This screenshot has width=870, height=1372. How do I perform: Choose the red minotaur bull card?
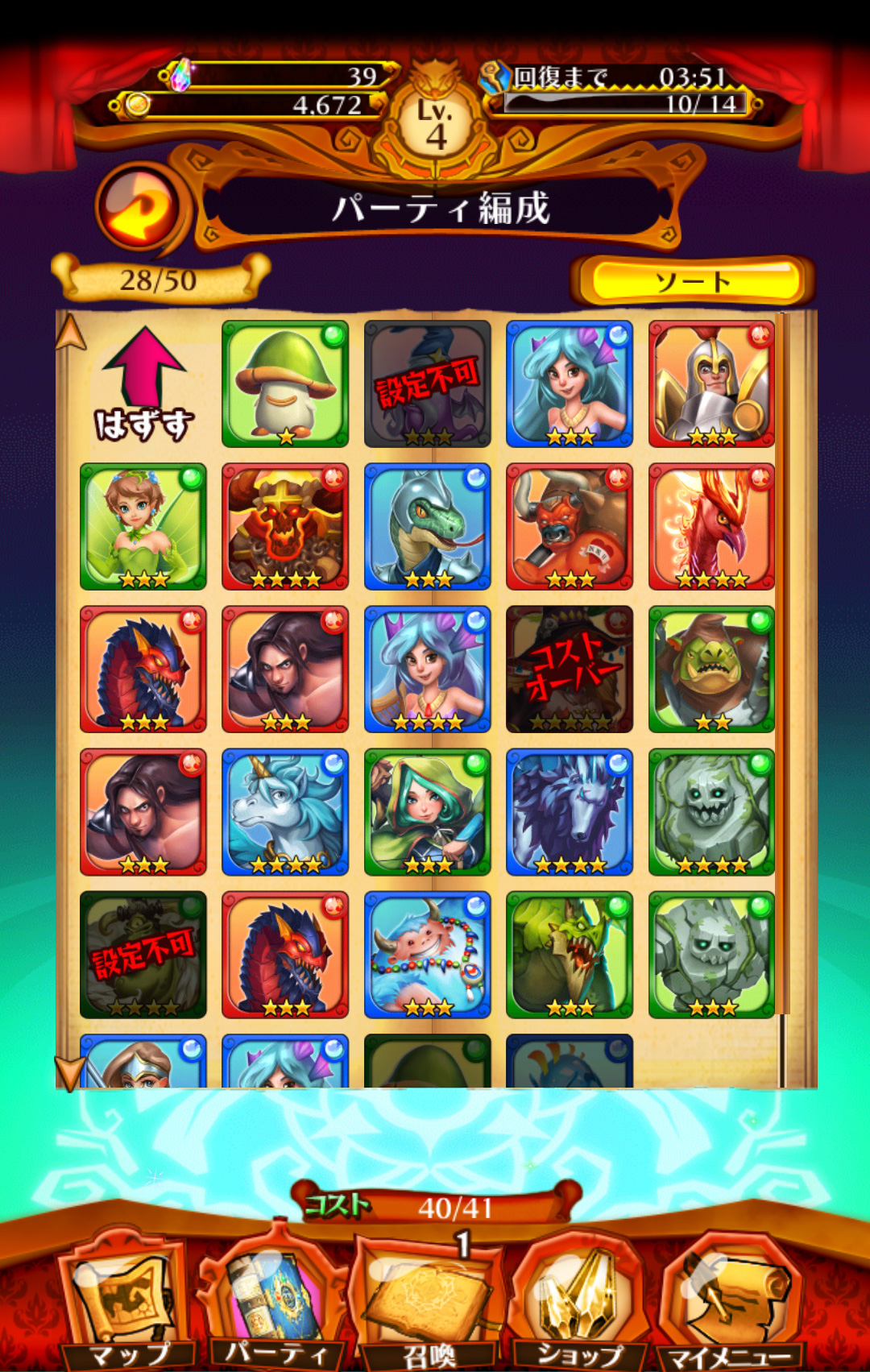[570, 527]
